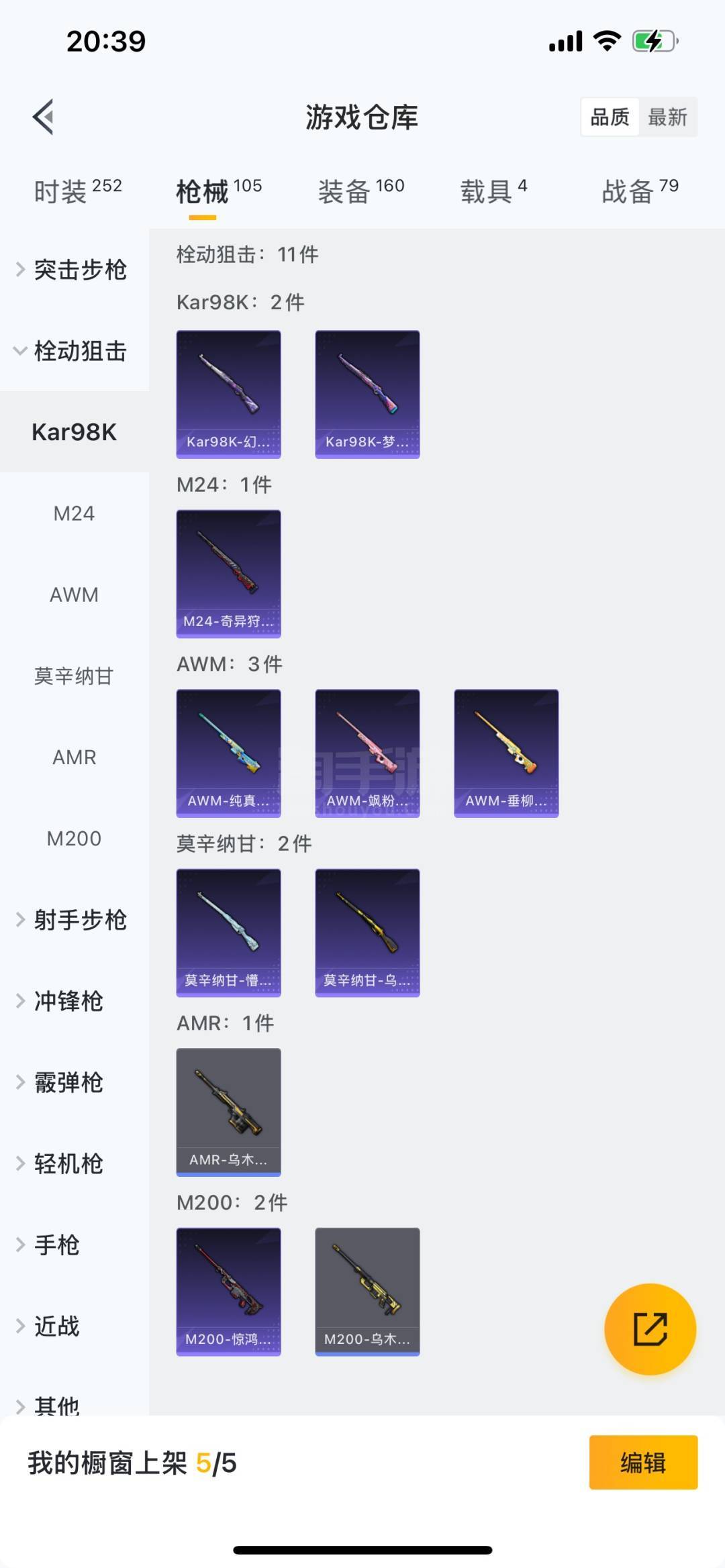
Task: View the M24-奇异狩 skin tile
Action: pyautogui.click(x=228, y=574)
